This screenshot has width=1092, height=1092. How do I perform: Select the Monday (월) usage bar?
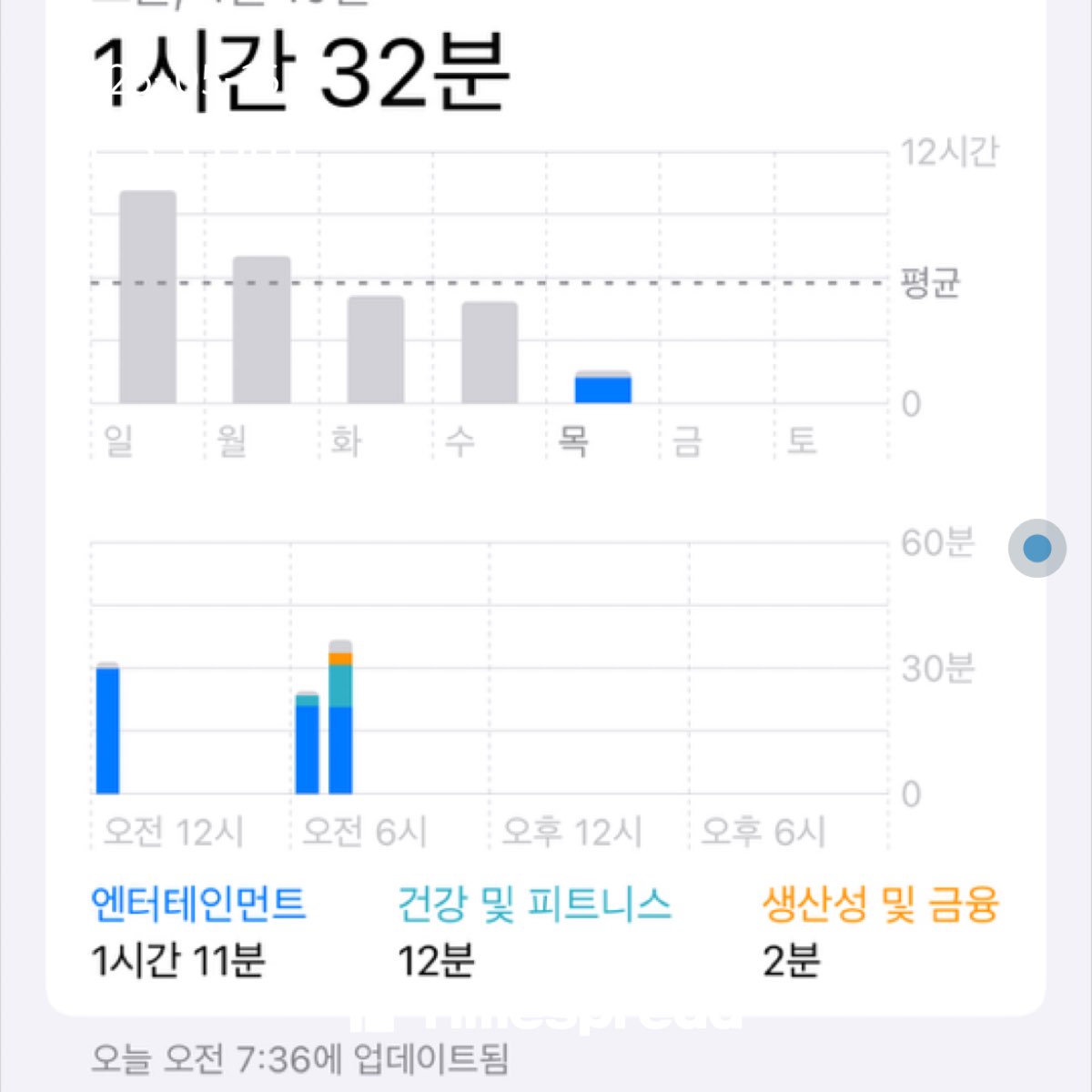pyautogui.click(x=262, y=330)
